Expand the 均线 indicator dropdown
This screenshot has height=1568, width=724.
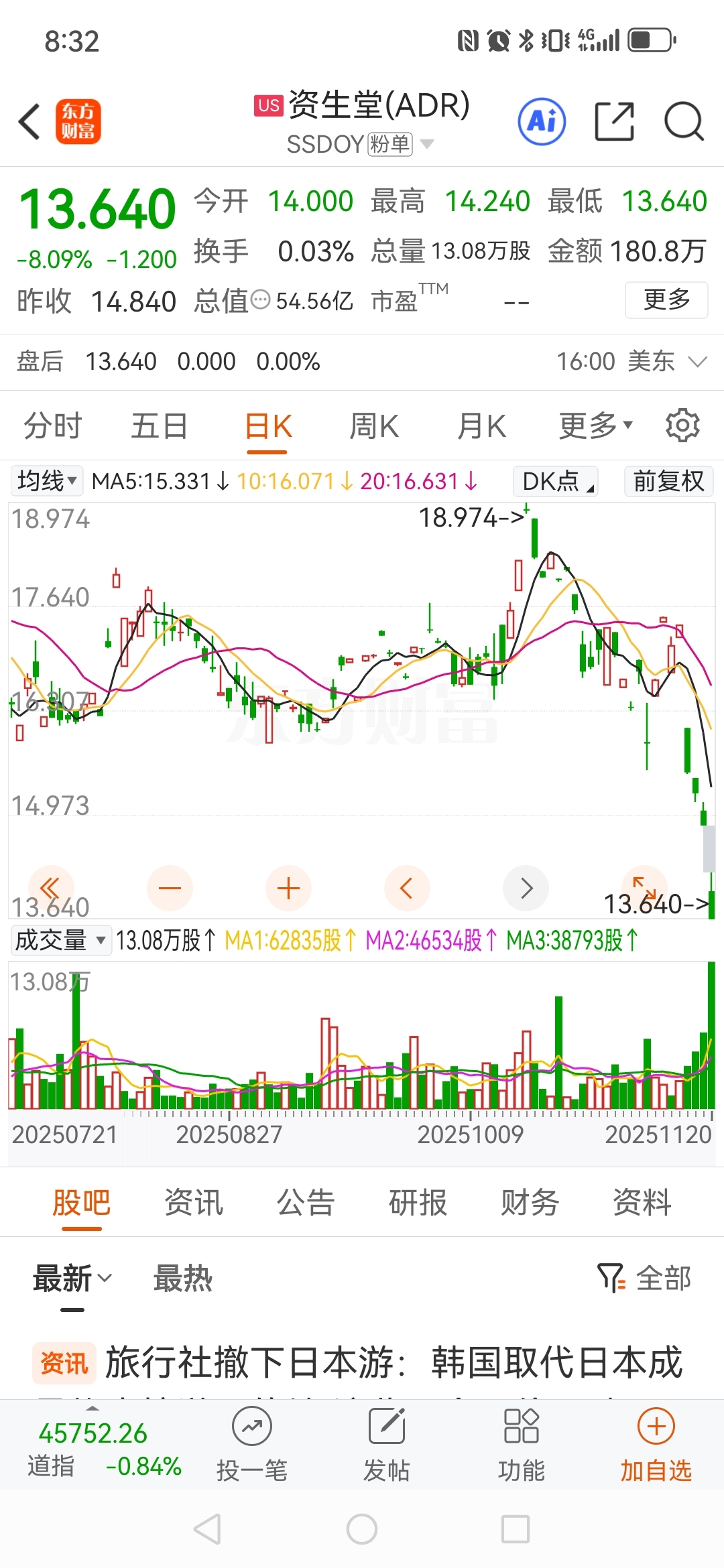(46, 481)
